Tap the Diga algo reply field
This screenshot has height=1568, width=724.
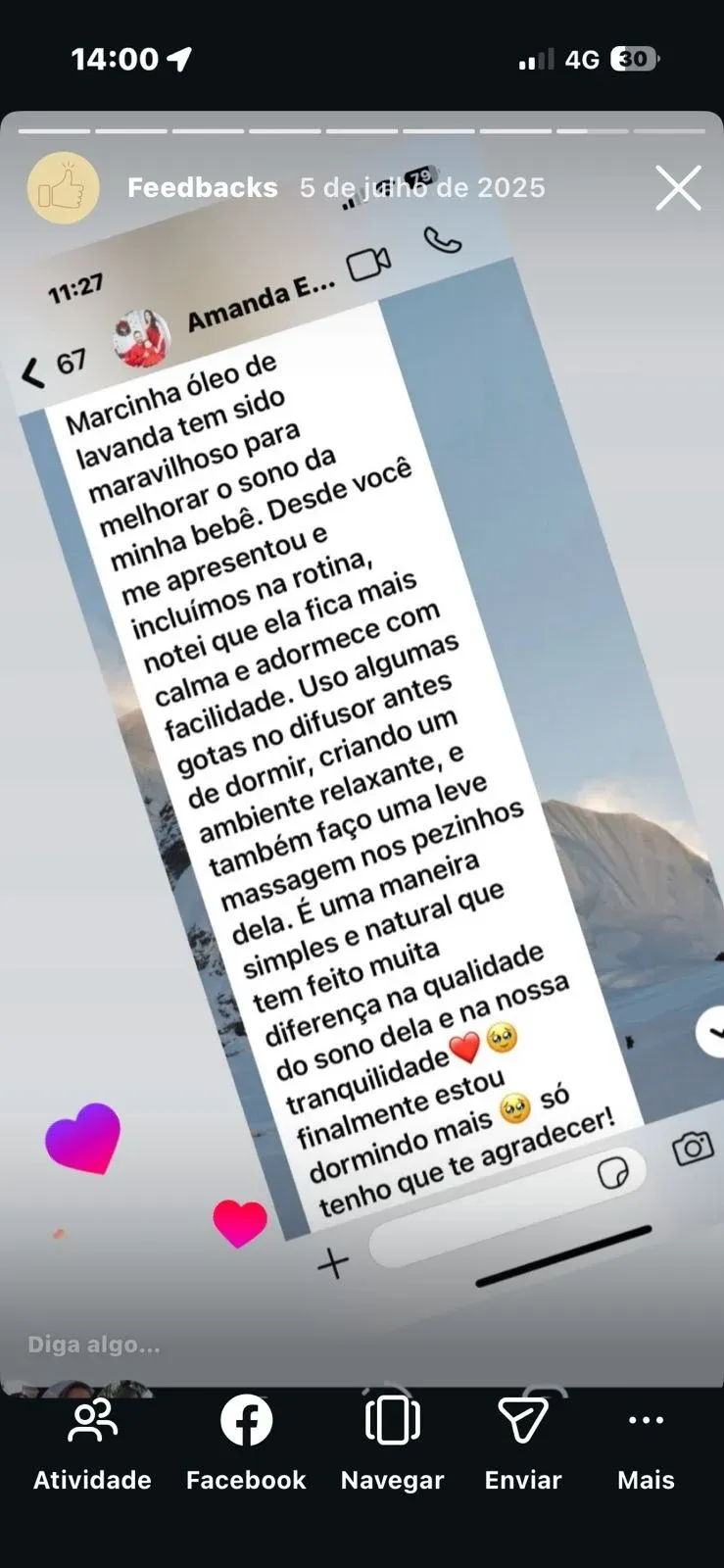[x=95, y=1345]
